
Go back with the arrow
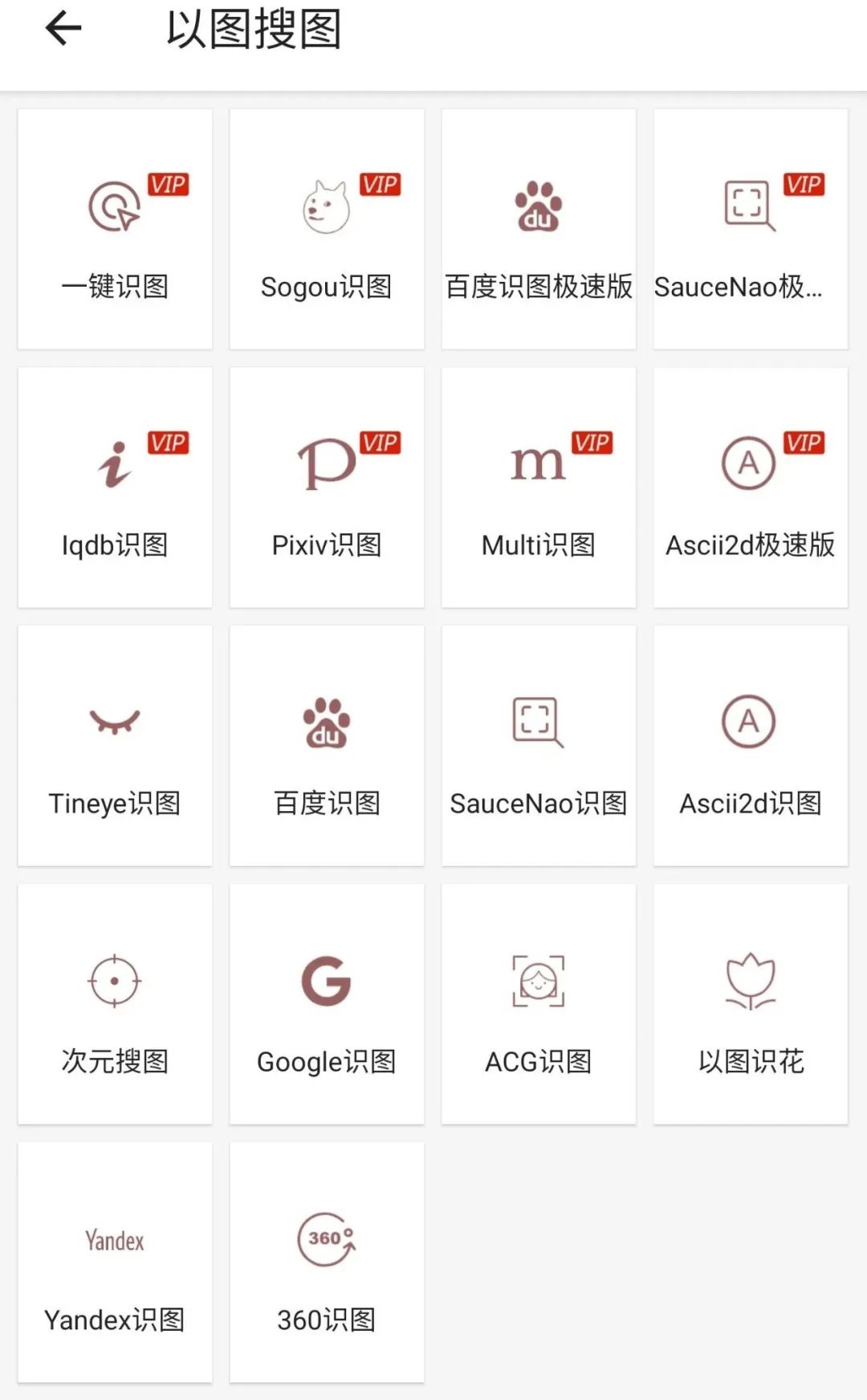click(63, 30)
